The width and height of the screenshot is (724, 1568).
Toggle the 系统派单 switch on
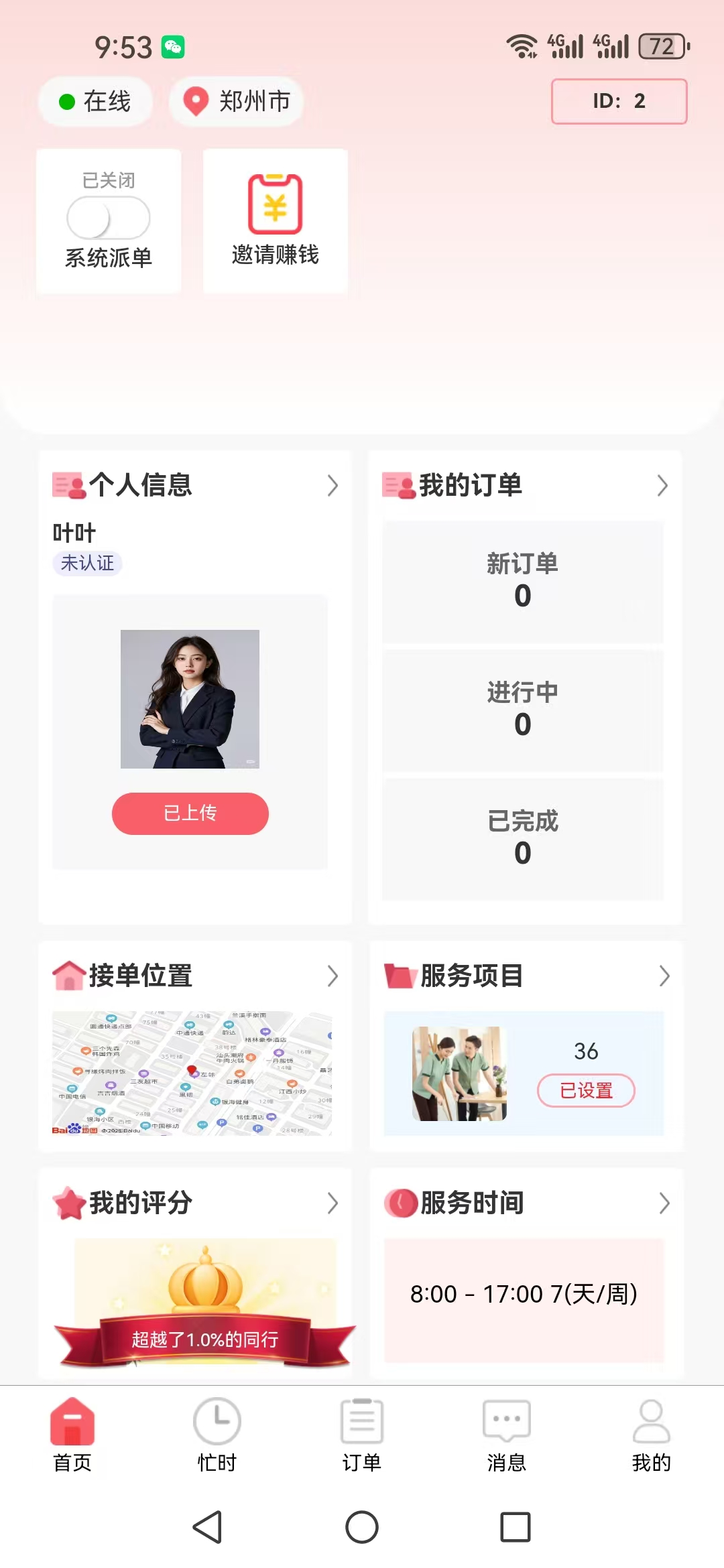pyautogui.click(x=108, y=218)
